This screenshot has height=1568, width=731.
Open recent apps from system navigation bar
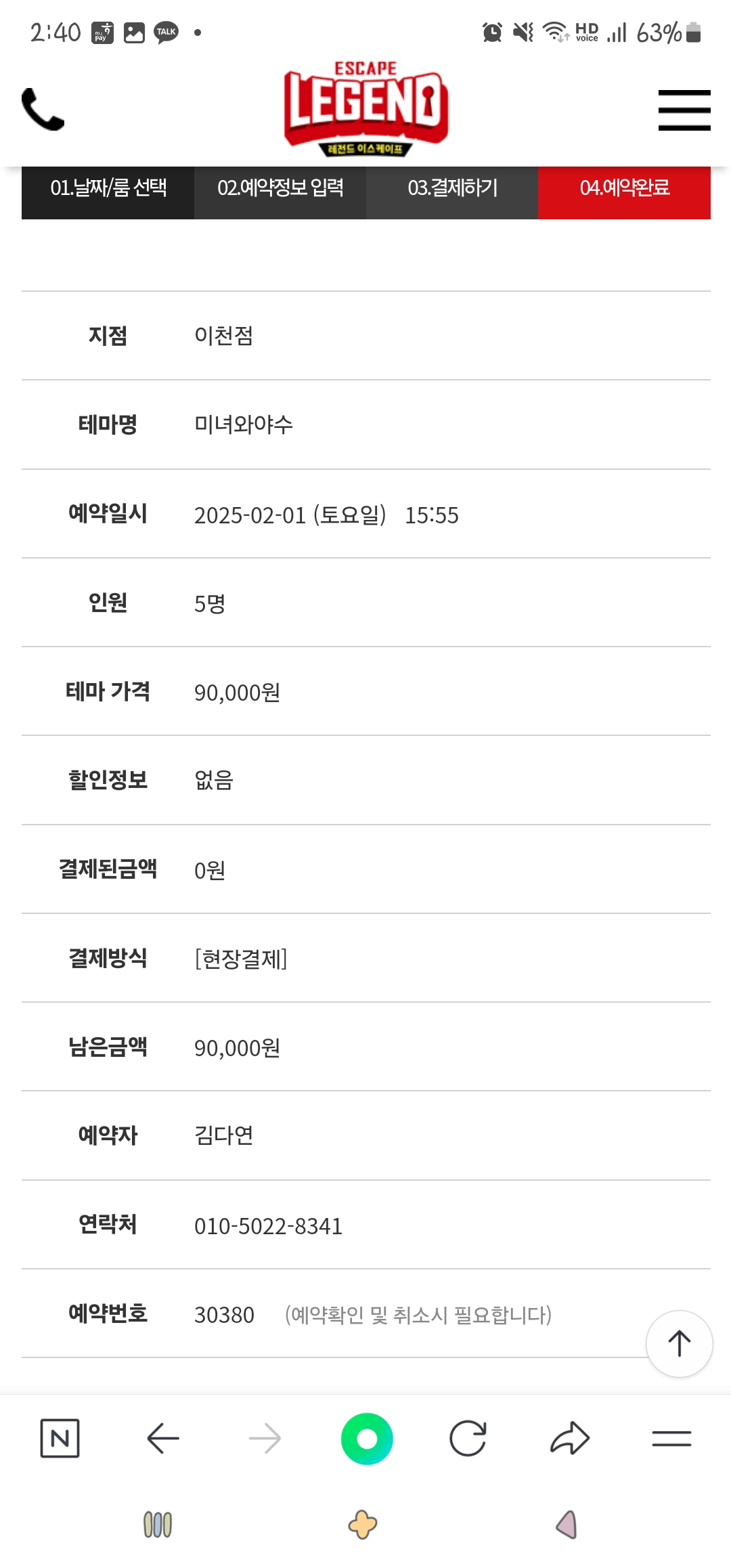pyautogui.click(x=158, y=1525)
